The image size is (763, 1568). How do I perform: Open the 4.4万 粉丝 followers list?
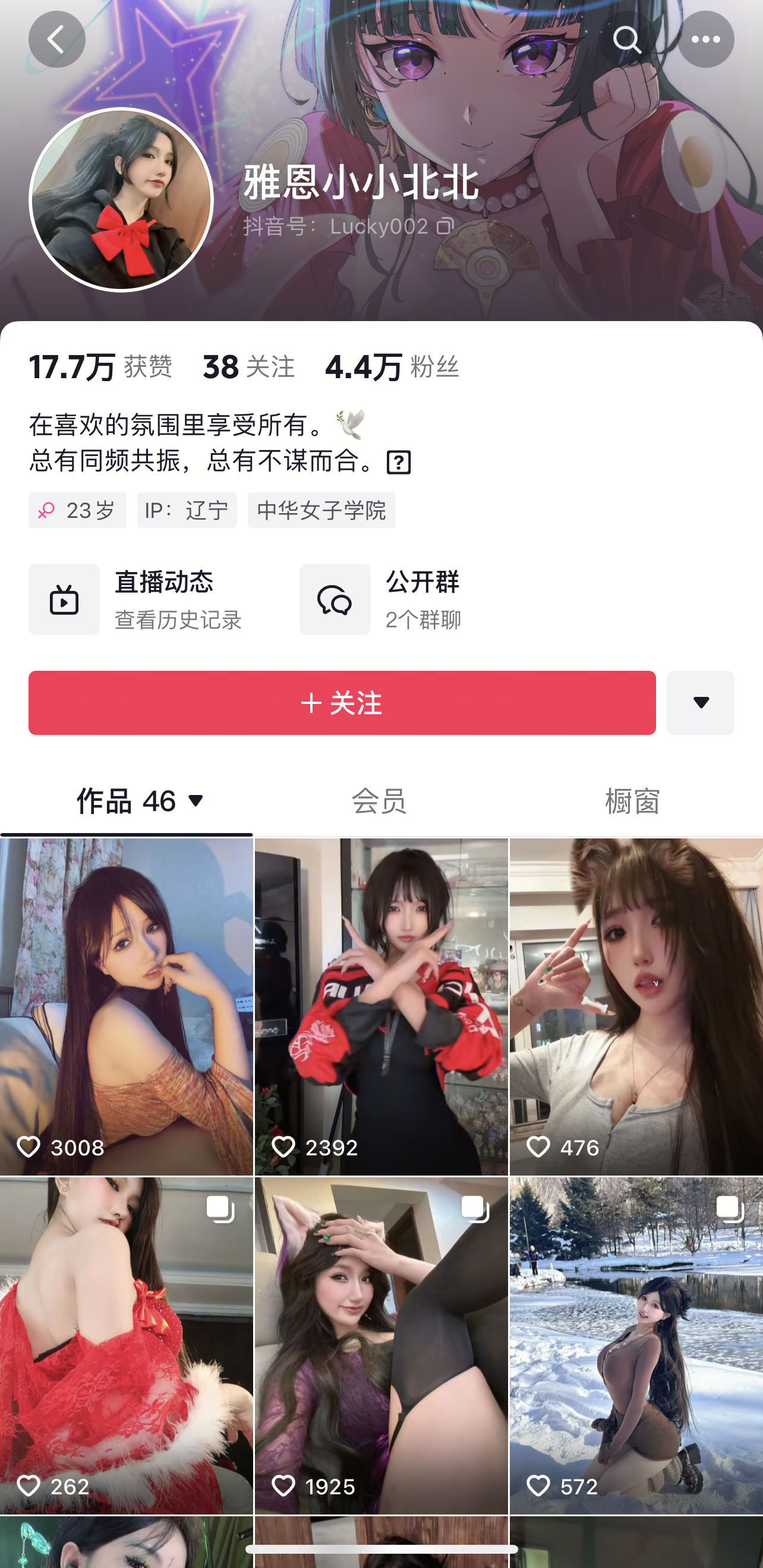pos(391,367)
